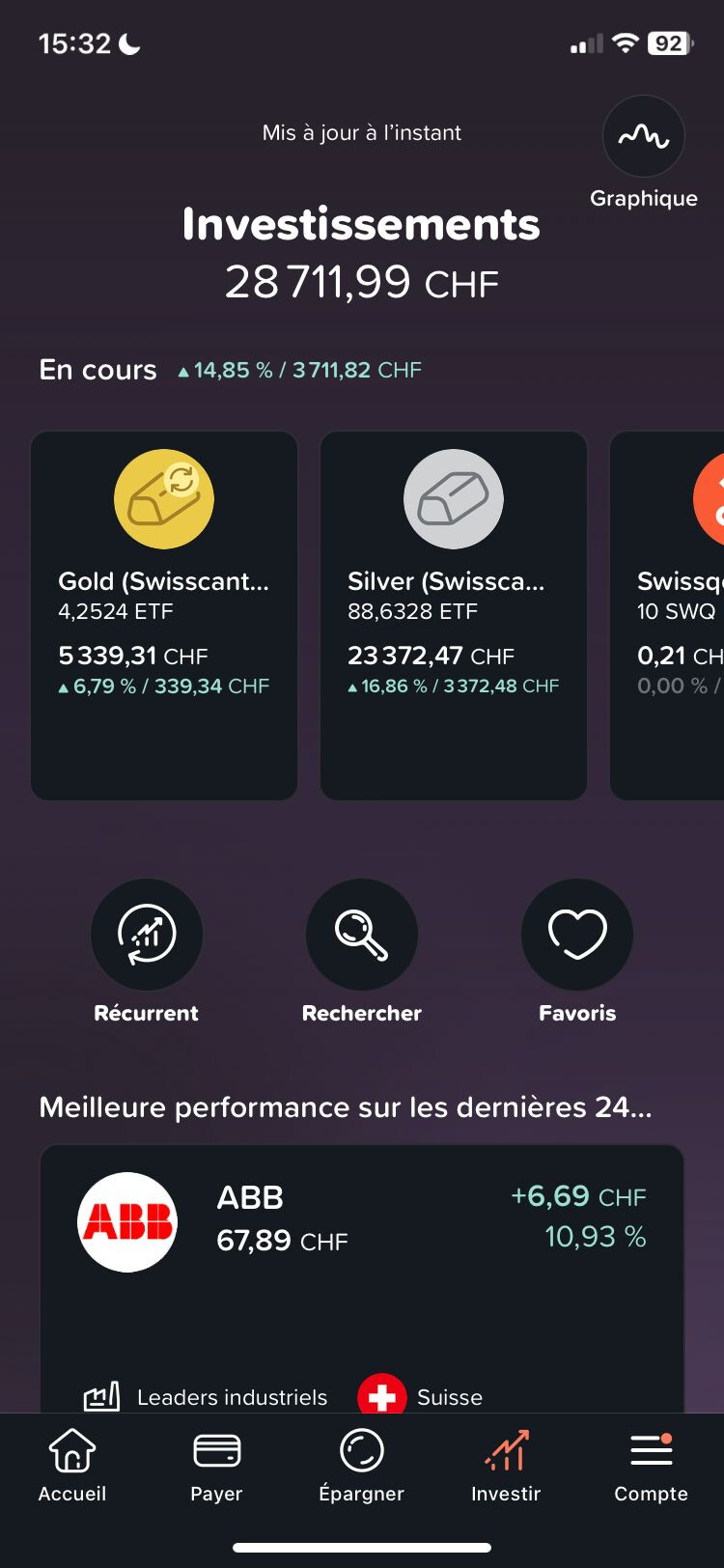724x1568 pixels.
Task: Open the Gold Swisscanto ETF card
Action: pos(164,615)
